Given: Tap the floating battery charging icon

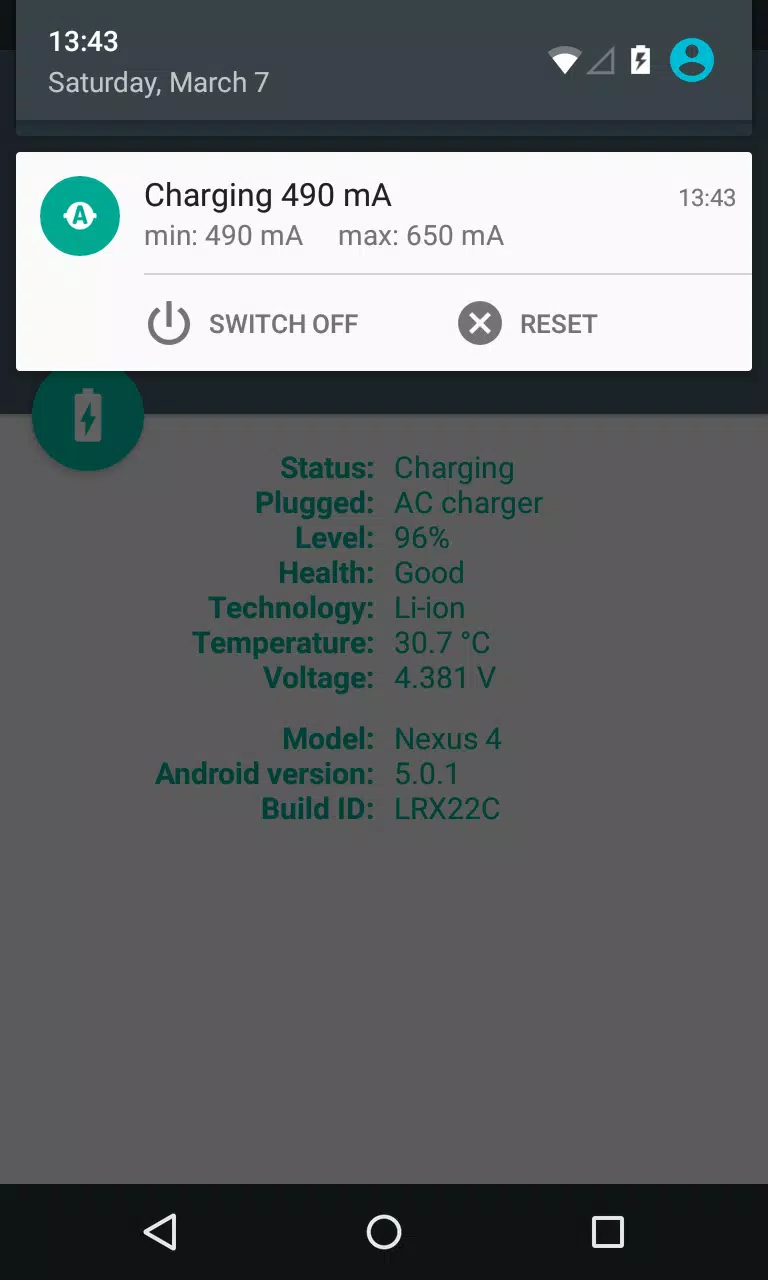Looking at the screenshot, I should (x=88, y=416).
